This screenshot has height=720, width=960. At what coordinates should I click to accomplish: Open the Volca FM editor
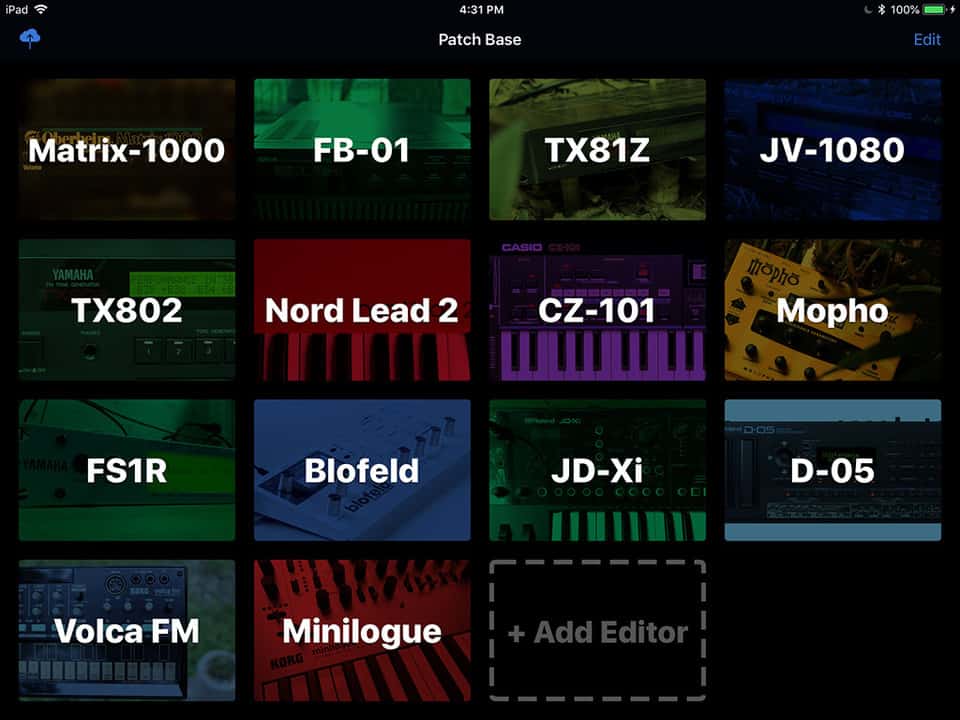[x=127, y=631]
